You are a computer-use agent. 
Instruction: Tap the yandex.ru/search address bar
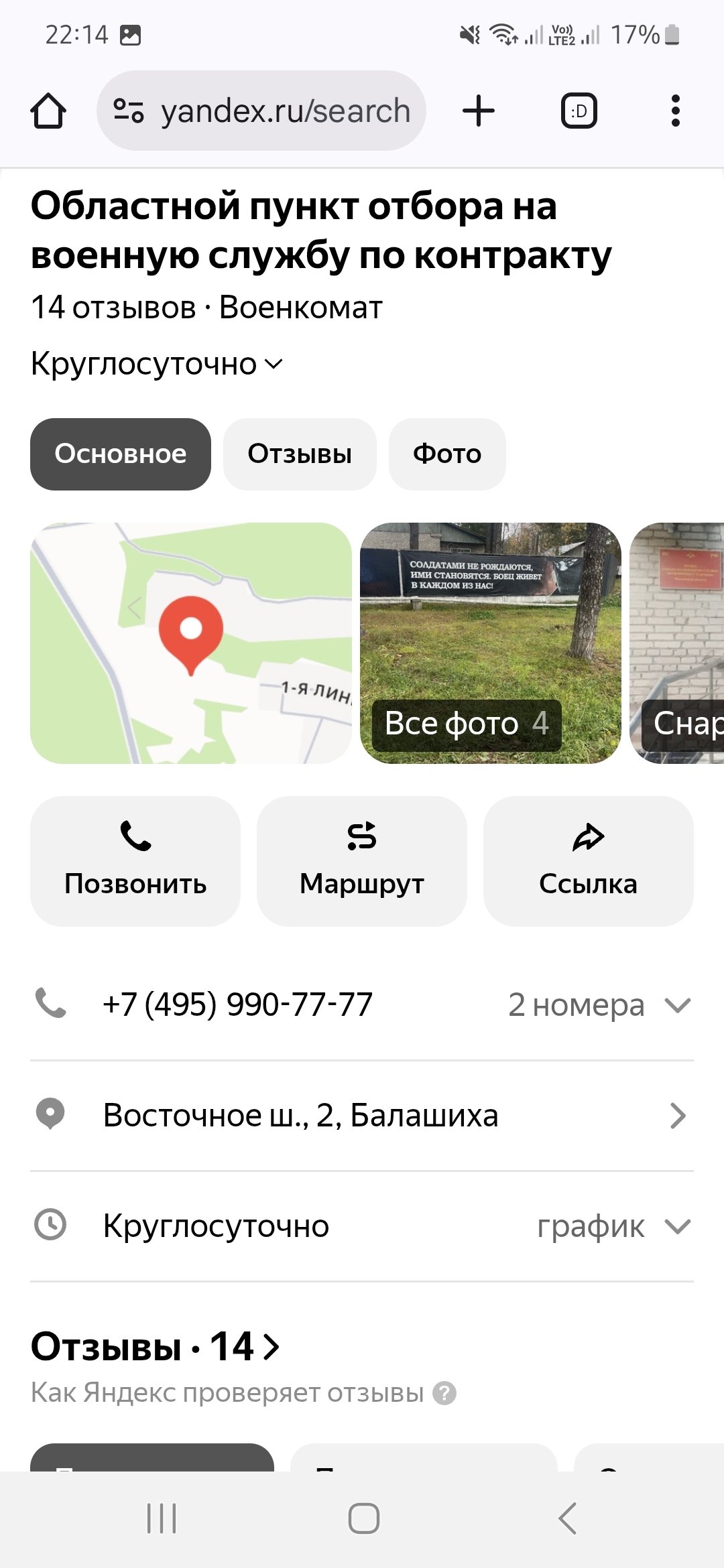(x=261, y=111)
